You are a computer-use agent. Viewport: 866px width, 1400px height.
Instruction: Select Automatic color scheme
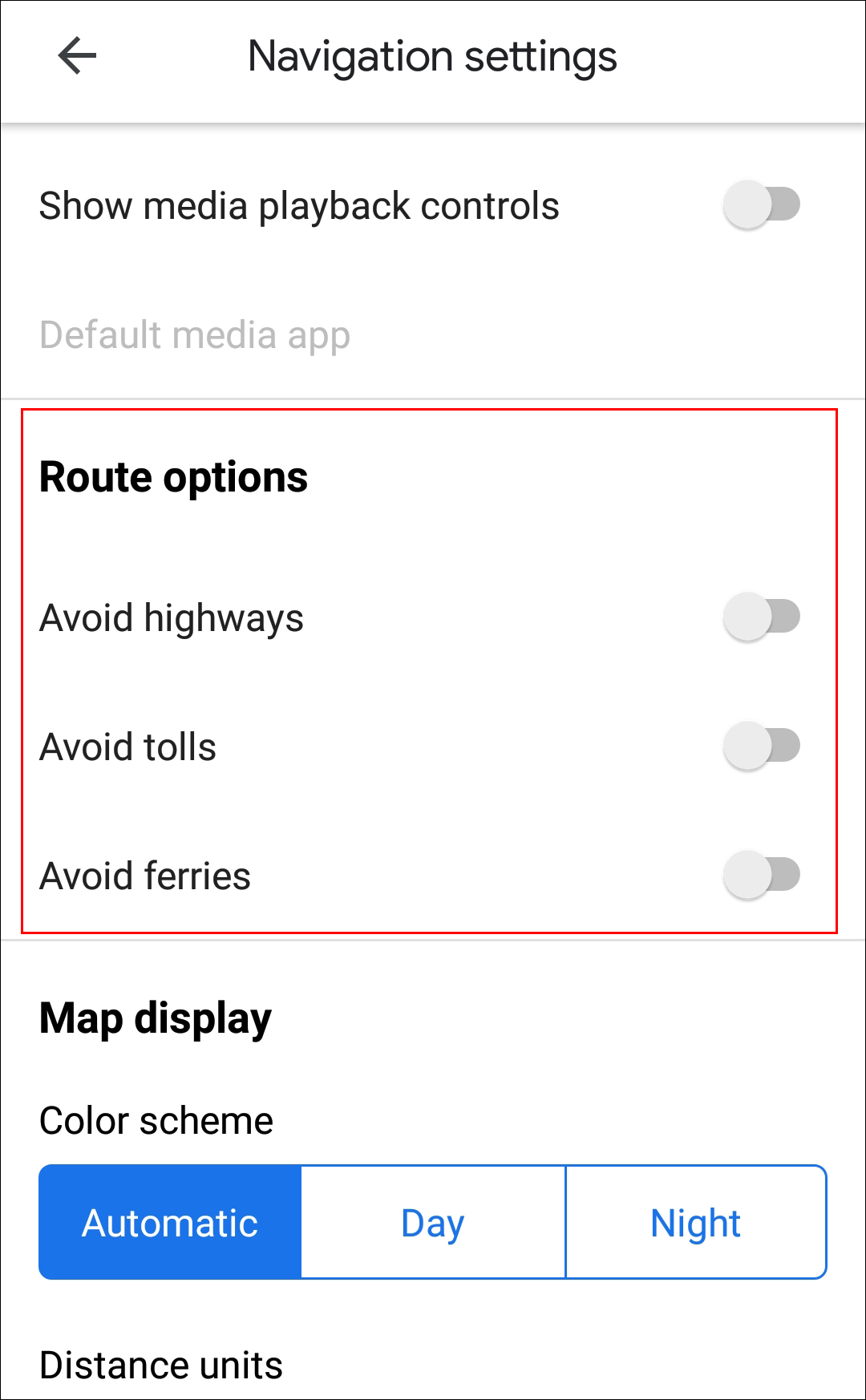(x=170, y=1223)
